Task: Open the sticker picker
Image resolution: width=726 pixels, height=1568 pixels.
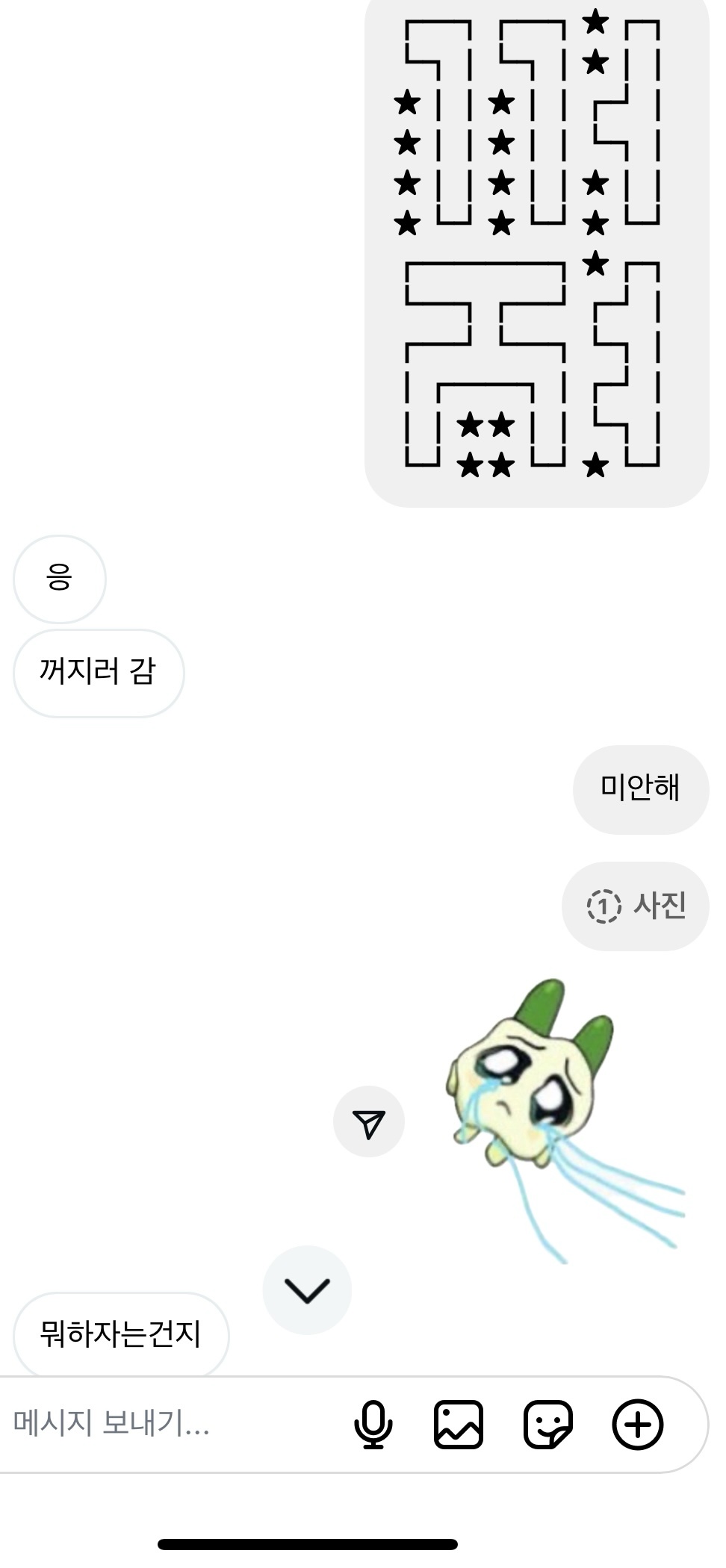Action: coord(547,1425)
